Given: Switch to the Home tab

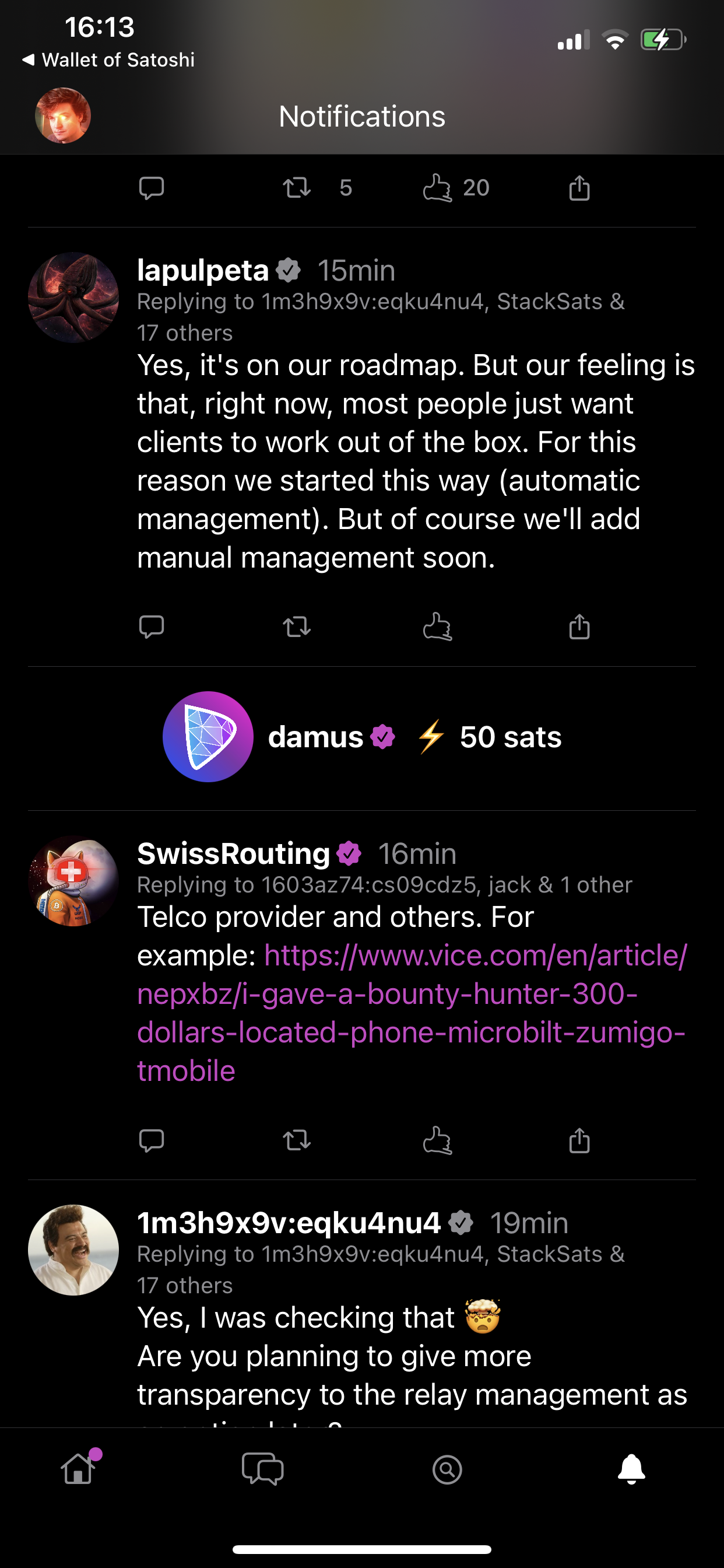Looking at the screenshot, I should tap(79, 1470).
